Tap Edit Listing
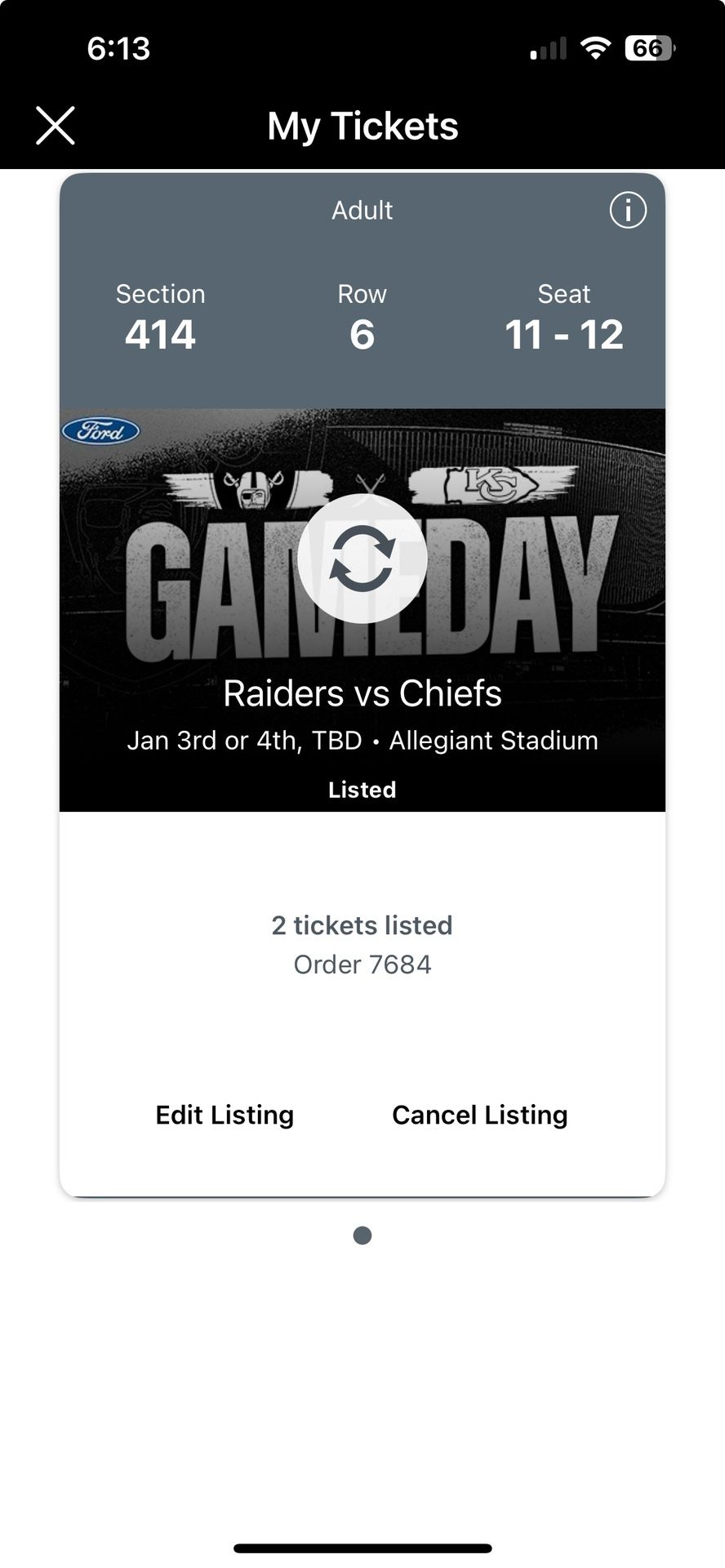 pyautogui.click(x=223, y=1115)
